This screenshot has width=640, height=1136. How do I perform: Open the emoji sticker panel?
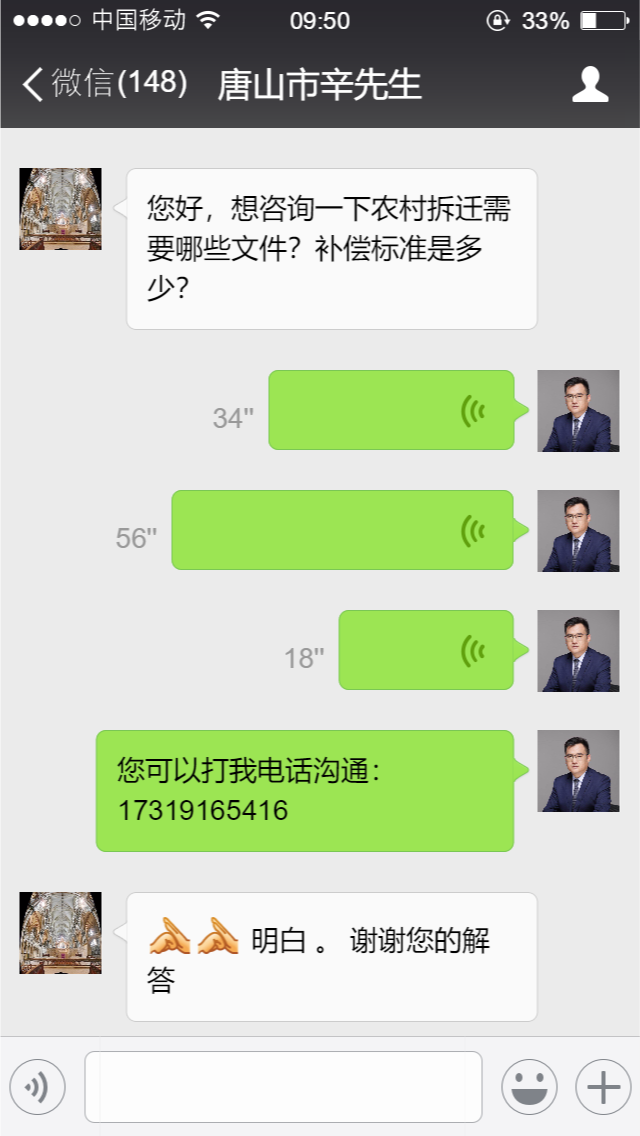529,1086
